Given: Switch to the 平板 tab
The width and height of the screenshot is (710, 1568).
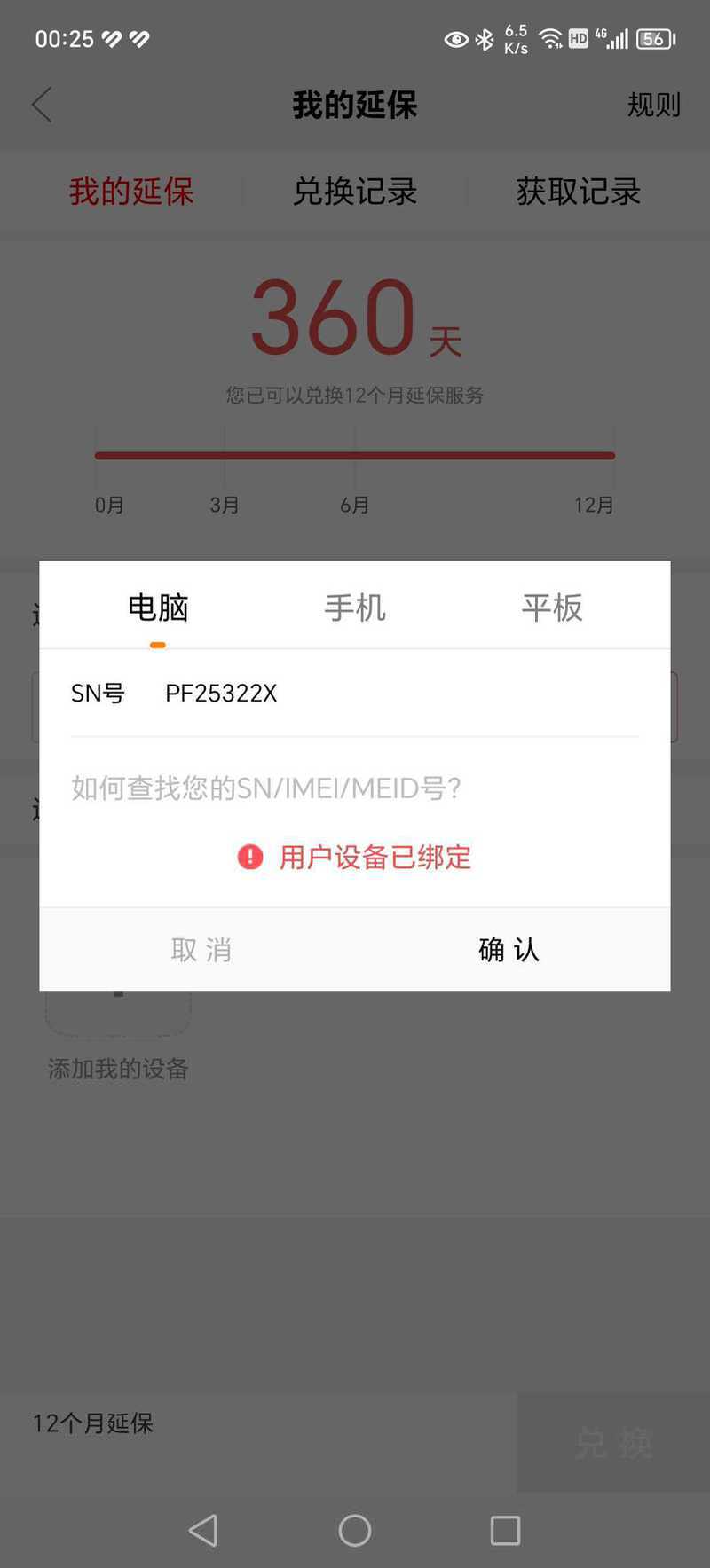Looking at the screenshot, I should [x=551, y=608].
